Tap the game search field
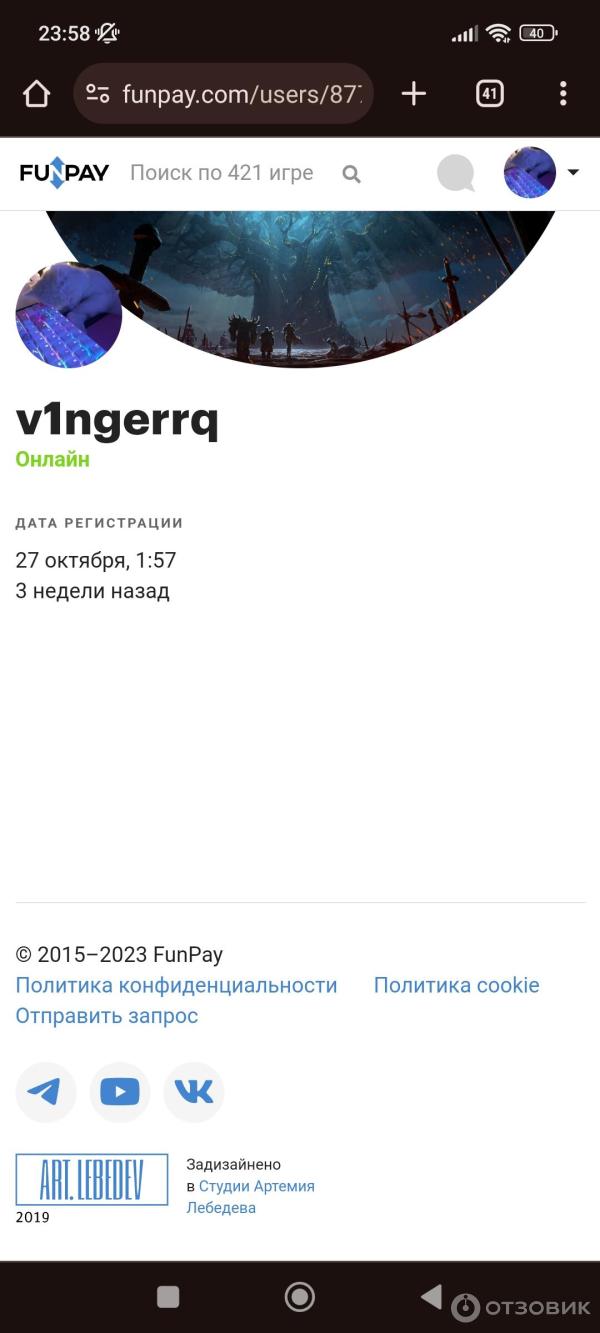The image size is (600, 1333). (x=221, y=173)
